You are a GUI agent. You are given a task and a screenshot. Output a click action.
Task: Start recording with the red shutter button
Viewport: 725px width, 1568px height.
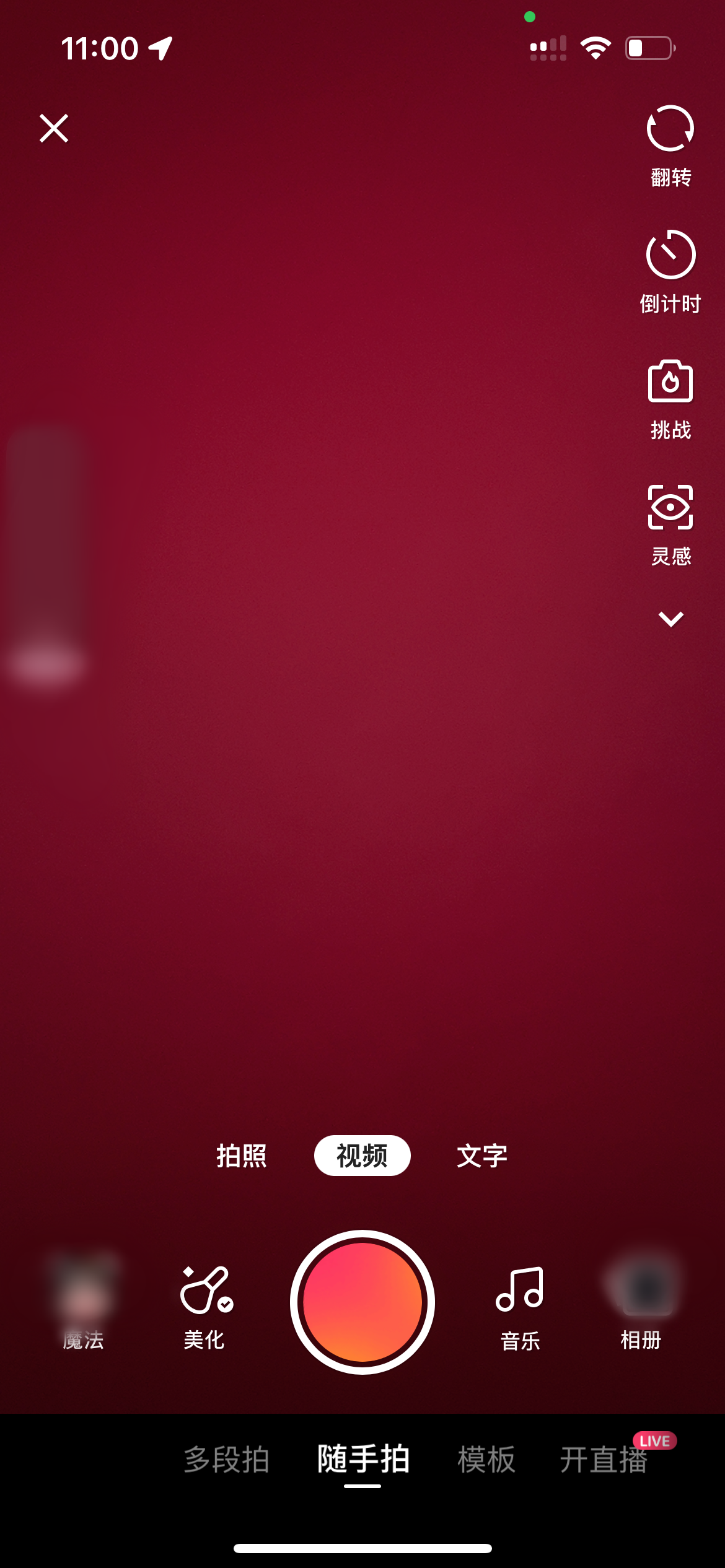point(362,1302)
